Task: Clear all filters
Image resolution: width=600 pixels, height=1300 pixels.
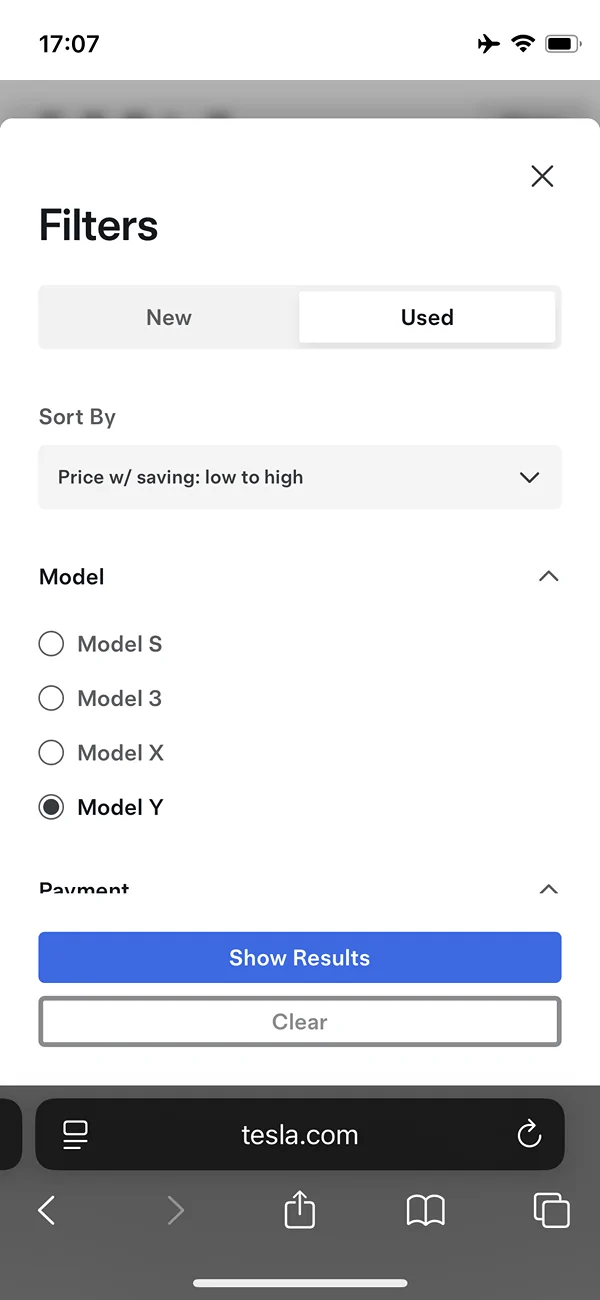Action: 300,1022
